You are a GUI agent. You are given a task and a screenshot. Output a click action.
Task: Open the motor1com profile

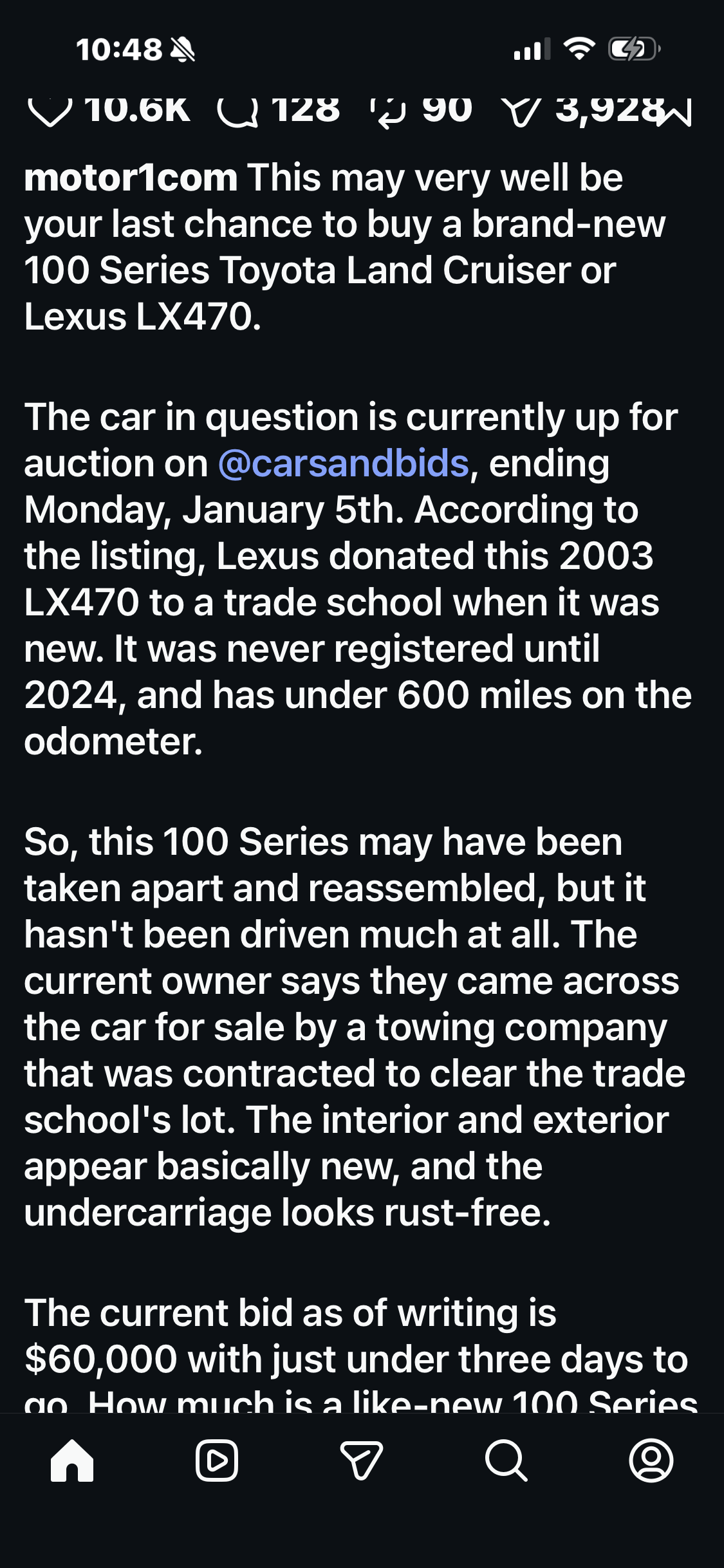pos(131,178)
